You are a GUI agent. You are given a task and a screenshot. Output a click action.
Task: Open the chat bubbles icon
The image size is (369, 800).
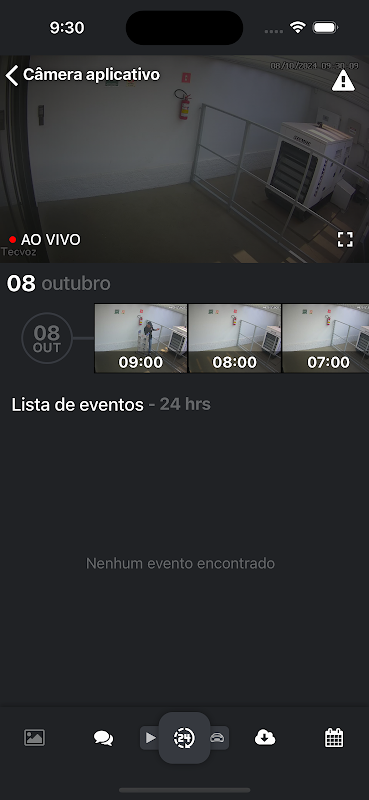pos(104,738)
